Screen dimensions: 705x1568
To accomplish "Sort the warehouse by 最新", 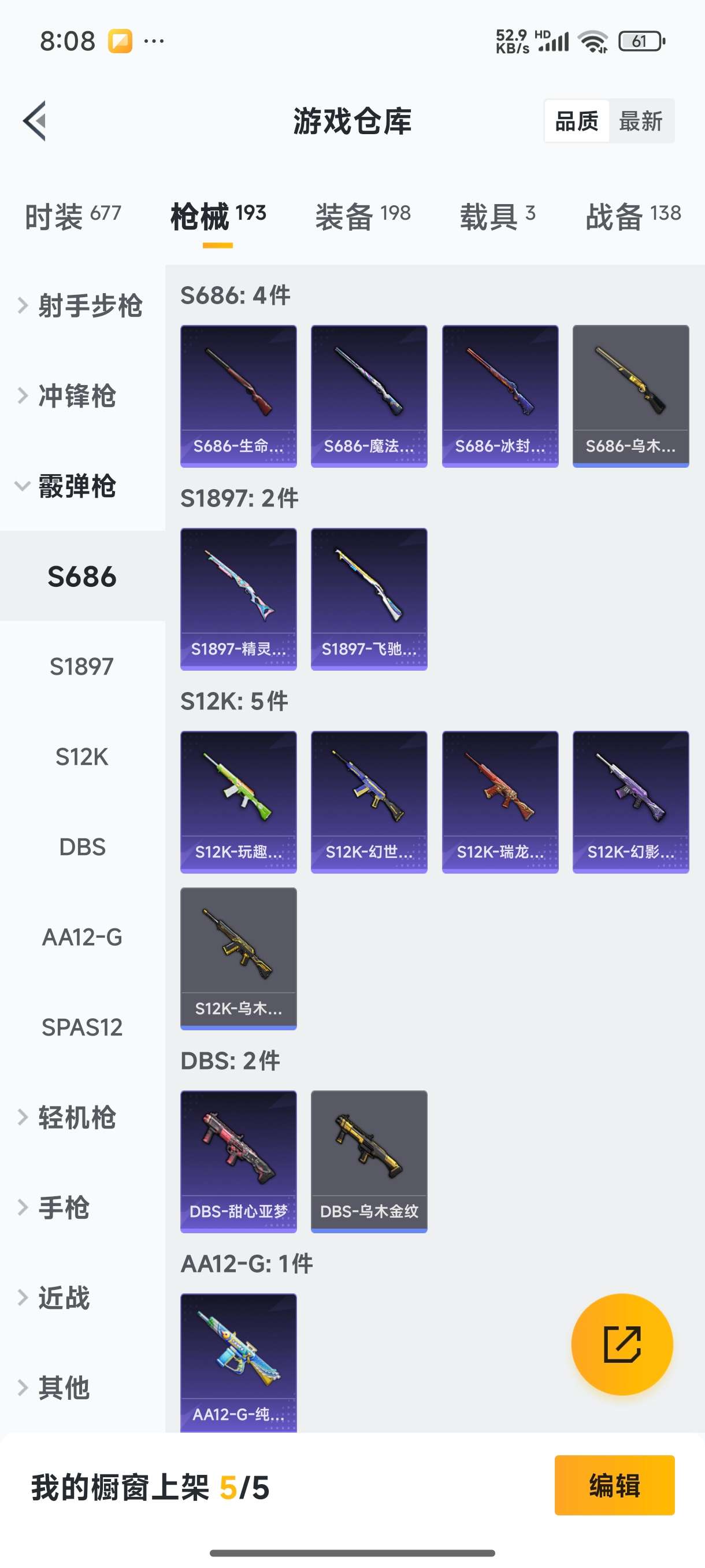I will click(640, 121).
